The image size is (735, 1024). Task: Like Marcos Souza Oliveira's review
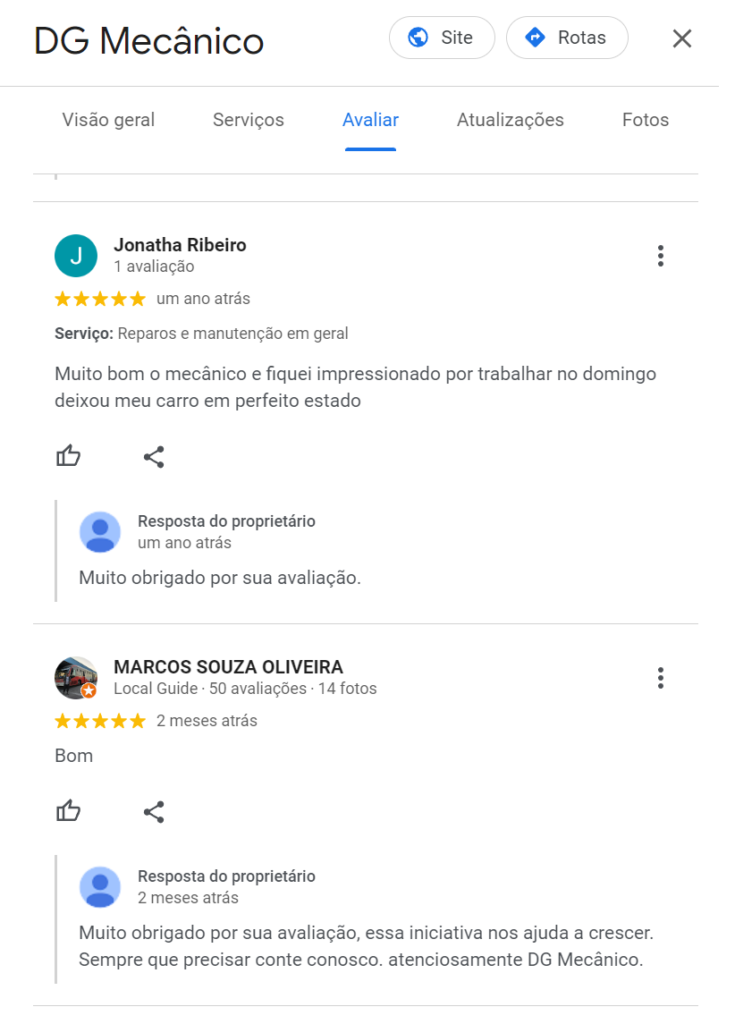pos(68,811)
